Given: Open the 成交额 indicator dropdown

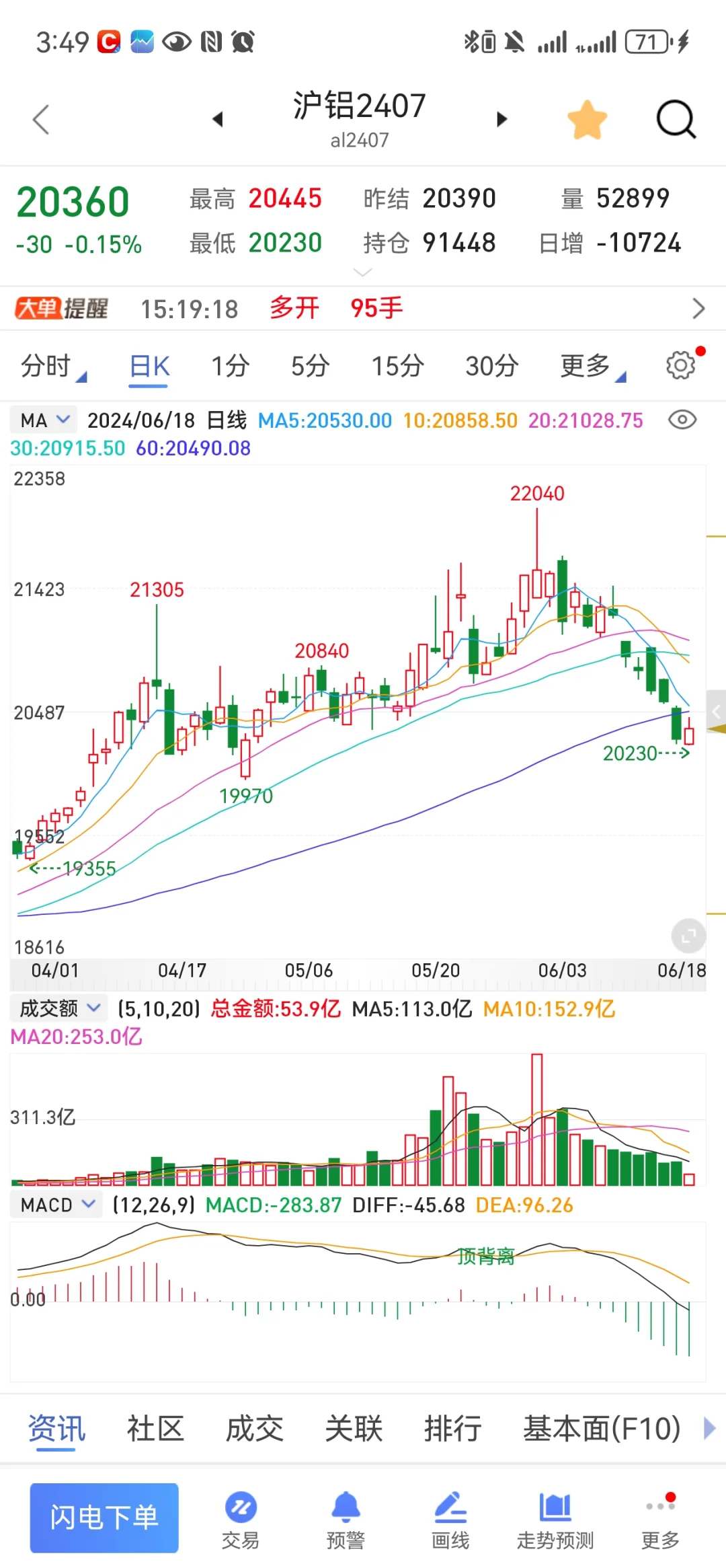Looking at the screenshot, I should point(58,1008).
